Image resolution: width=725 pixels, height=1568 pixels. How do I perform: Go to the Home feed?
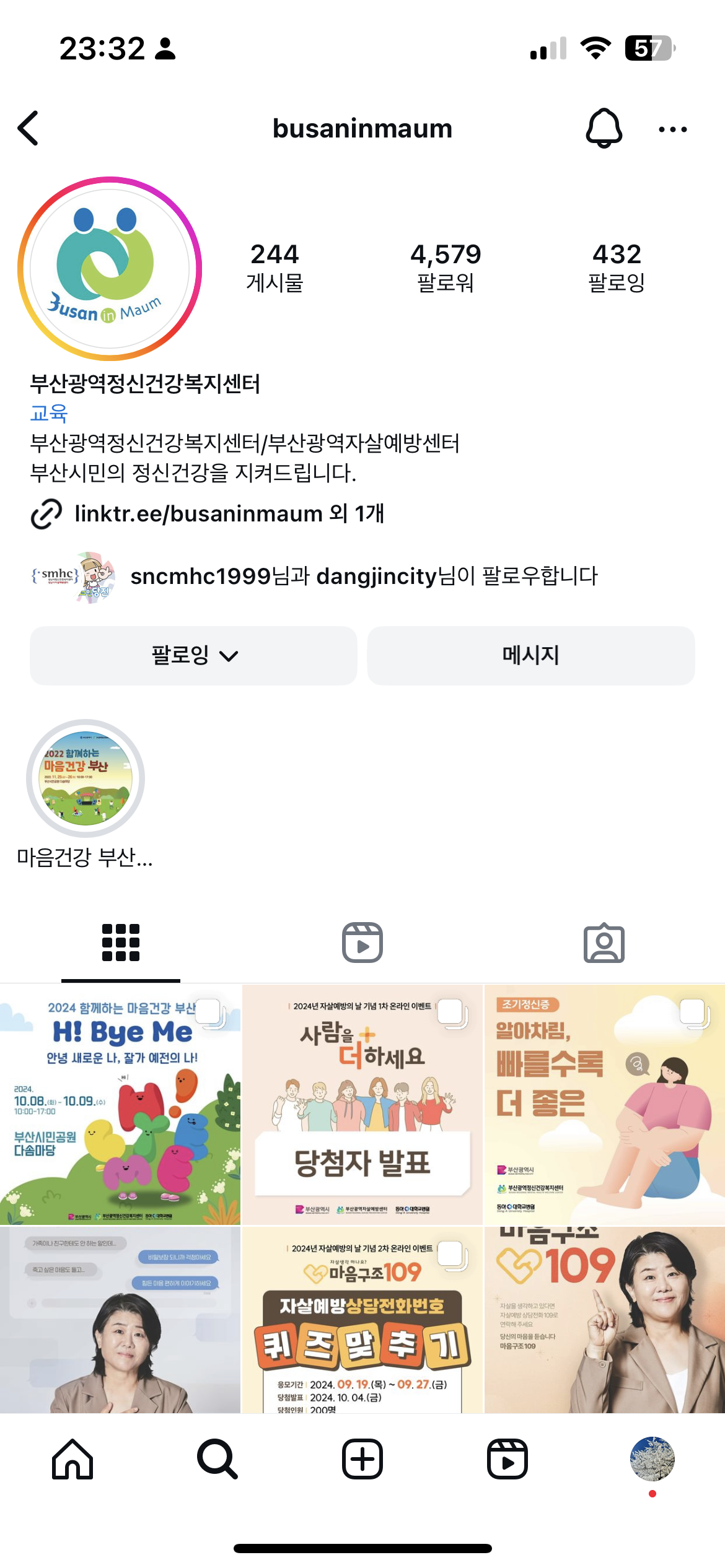72,1459
